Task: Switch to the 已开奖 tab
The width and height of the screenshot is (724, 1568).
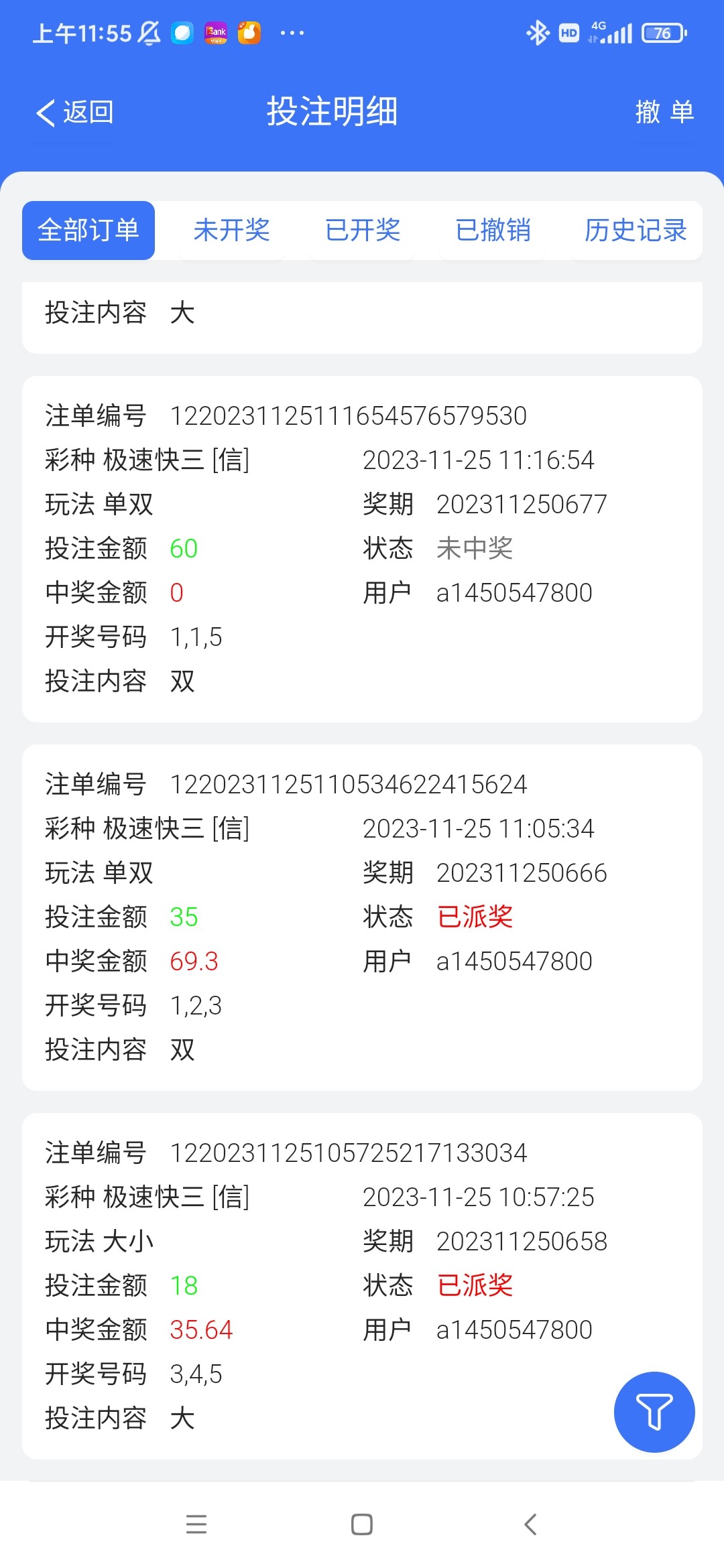Action: 362,230
